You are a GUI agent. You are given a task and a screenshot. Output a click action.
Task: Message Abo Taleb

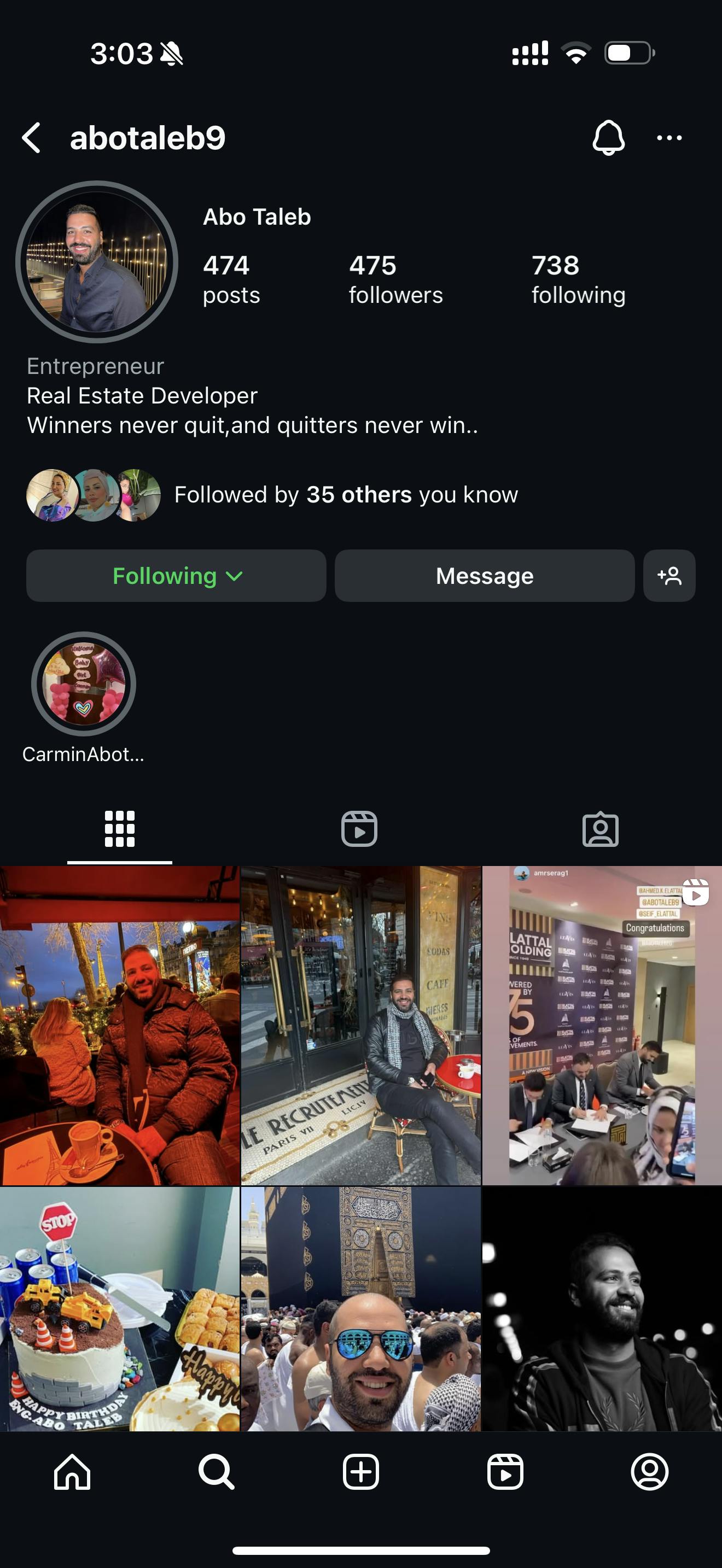[x=484, y=576]
